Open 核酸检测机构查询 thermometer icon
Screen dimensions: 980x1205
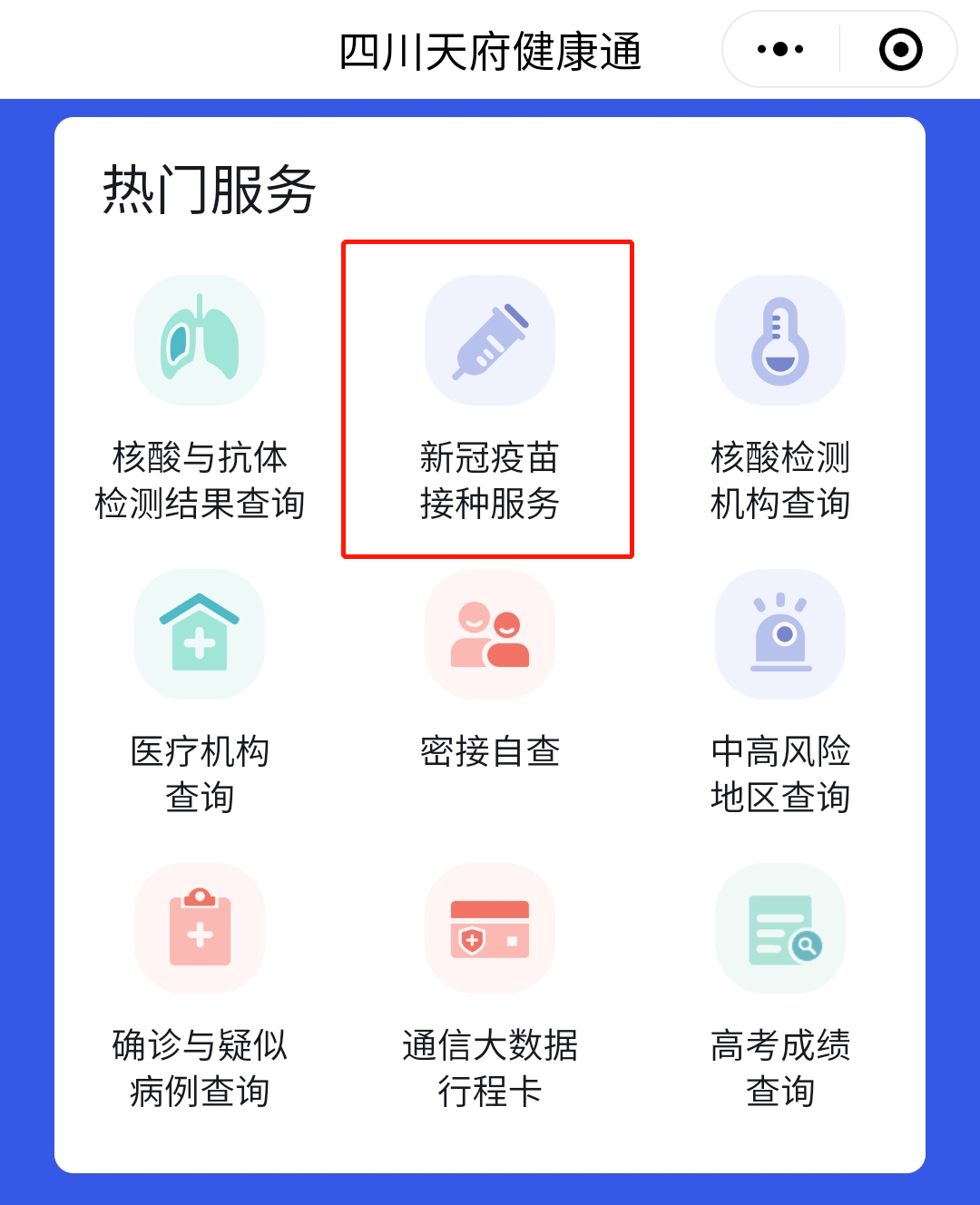(779, 338)
